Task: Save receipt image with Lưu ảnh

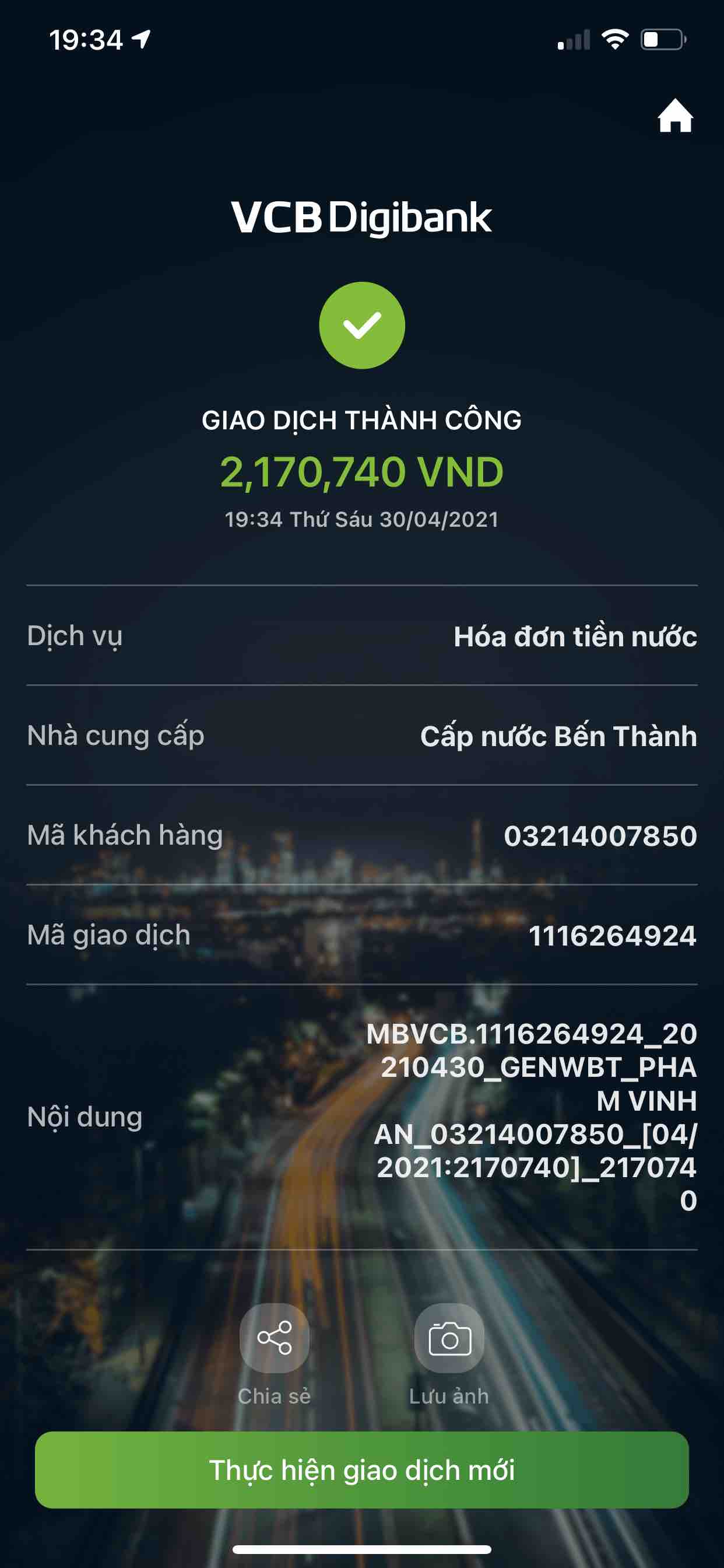Action: tap(449, 1339)
